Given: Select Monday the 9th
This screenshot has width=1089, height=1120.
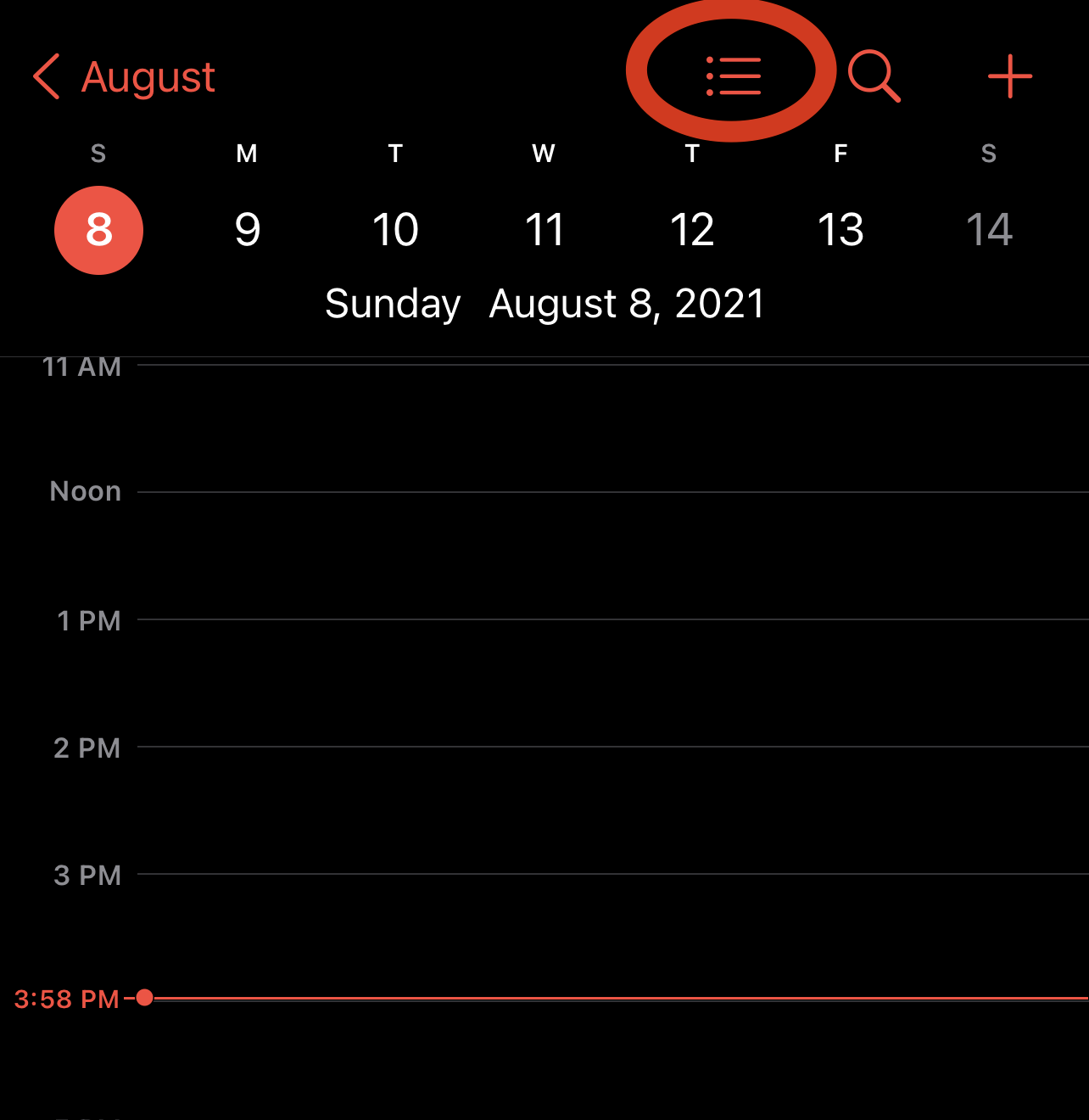Looking at the screenshot, I should pyautogui.click(x=247, y=230).
